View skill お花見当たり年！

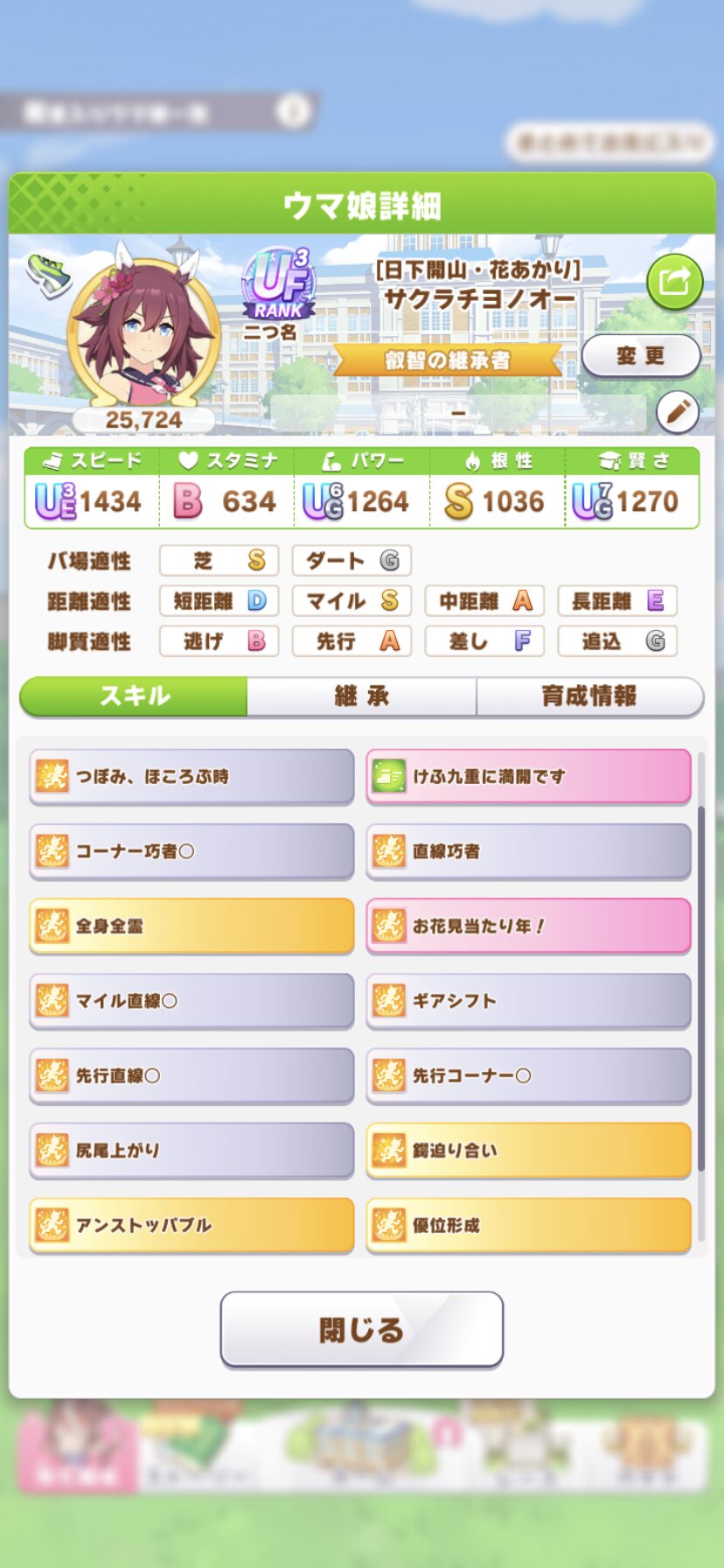pyautogui.click(x=528, y=926)
